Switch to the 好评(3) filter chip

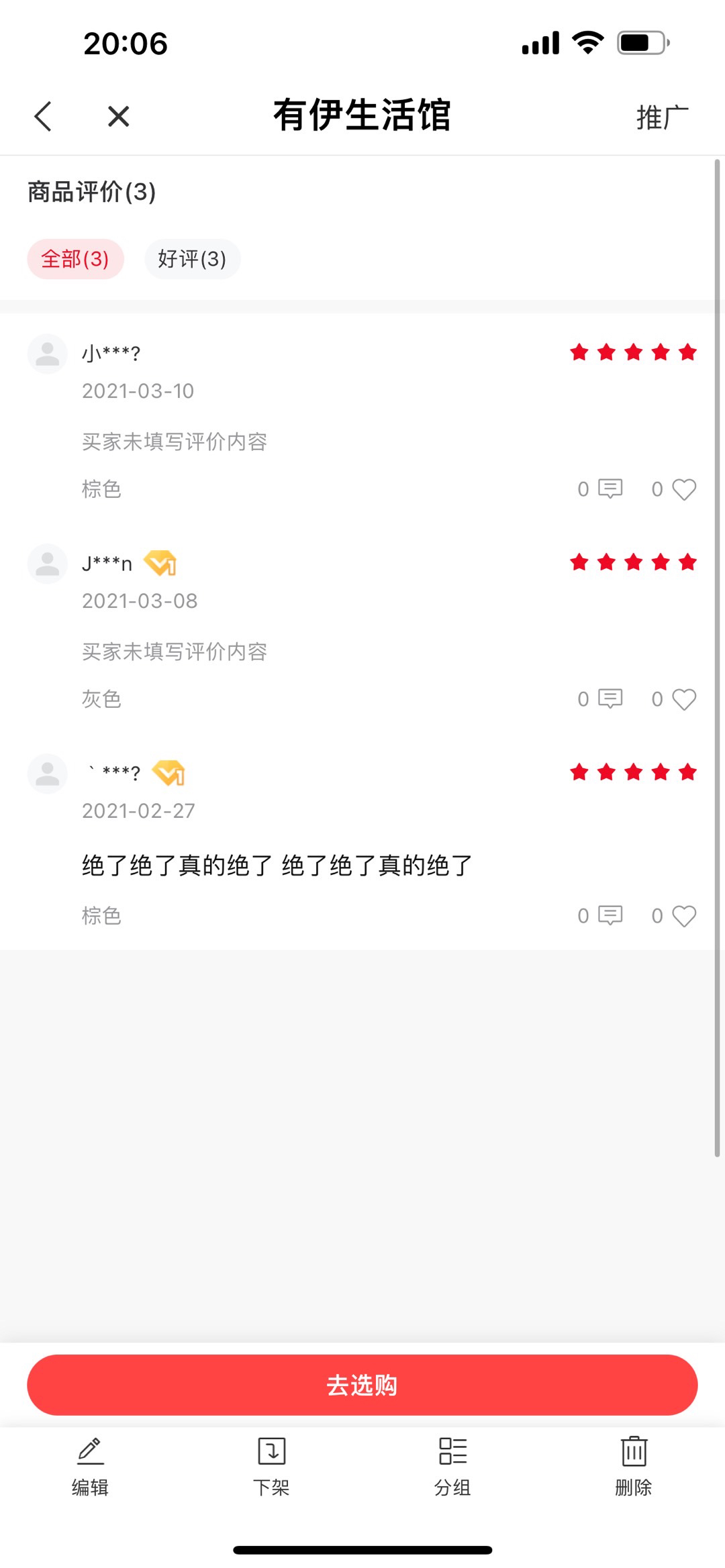[192, 259]
